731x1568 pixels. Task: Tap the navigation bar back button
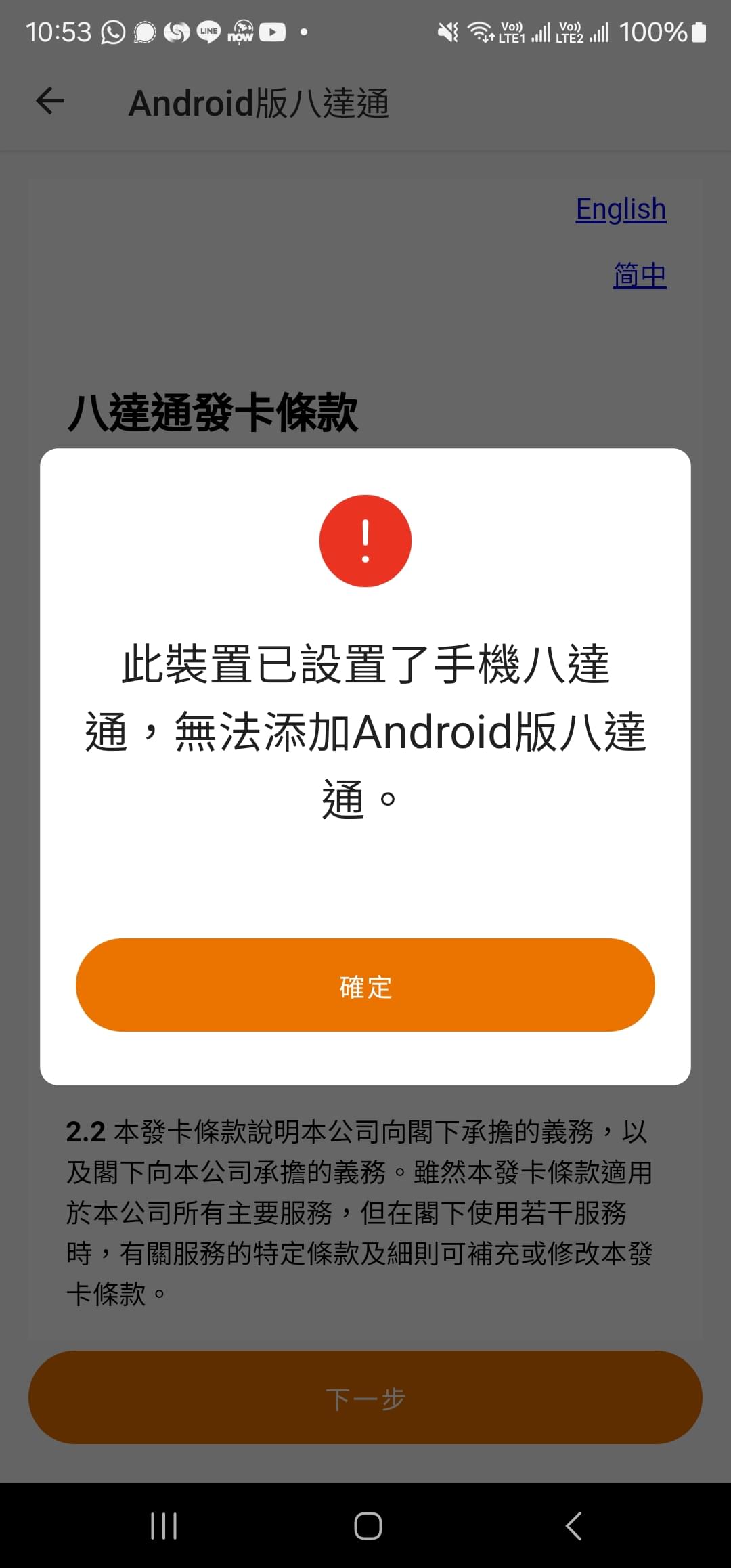572,1525
